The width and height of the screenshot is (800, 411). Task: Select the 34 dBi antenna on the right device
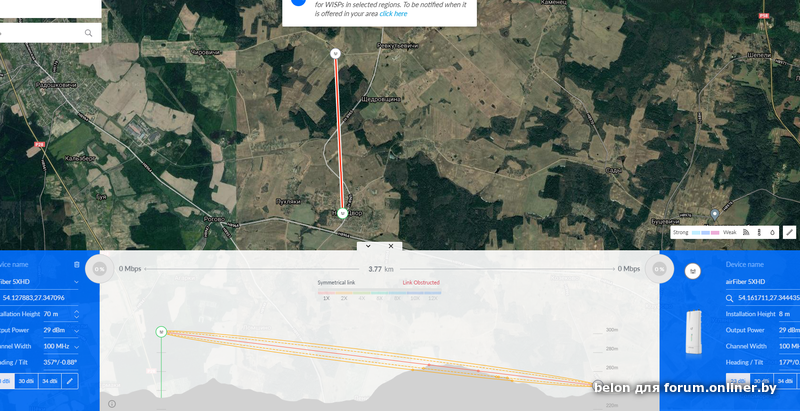[787, 381]
